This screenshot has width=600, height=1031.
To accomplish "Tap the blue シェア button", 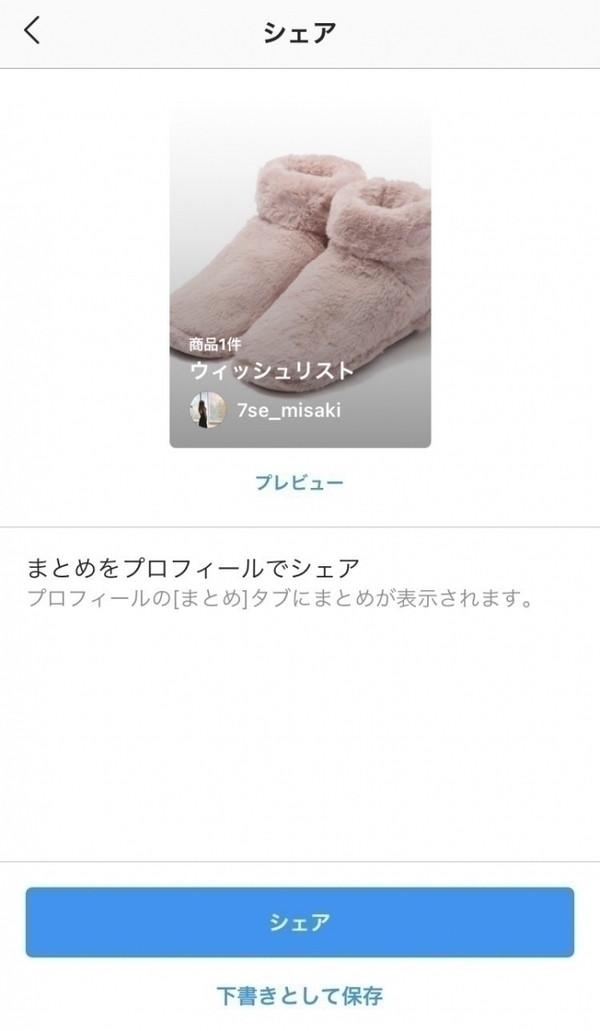I will (x=300, y=922).
